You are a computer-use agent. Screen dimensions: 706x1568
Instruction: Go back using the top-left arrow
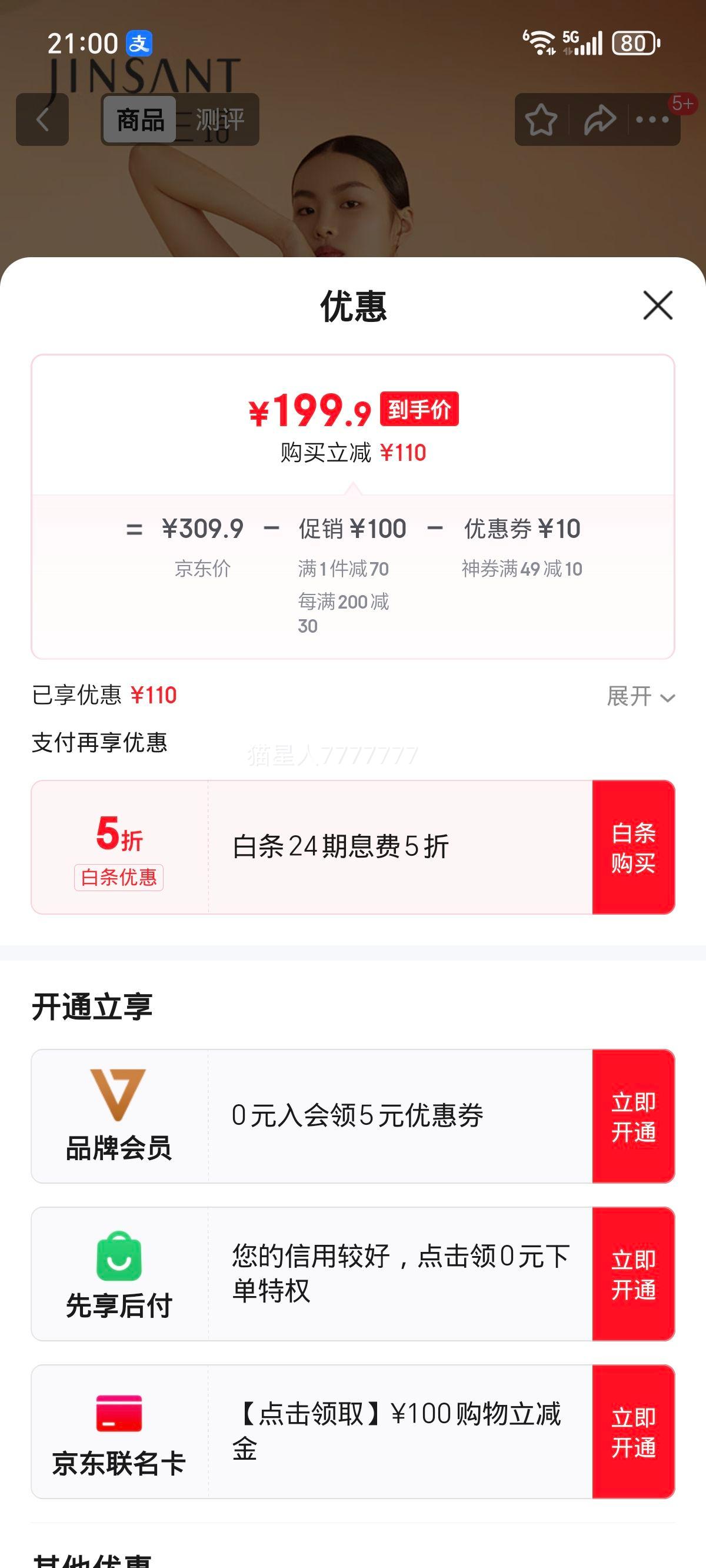click(42, 119)
